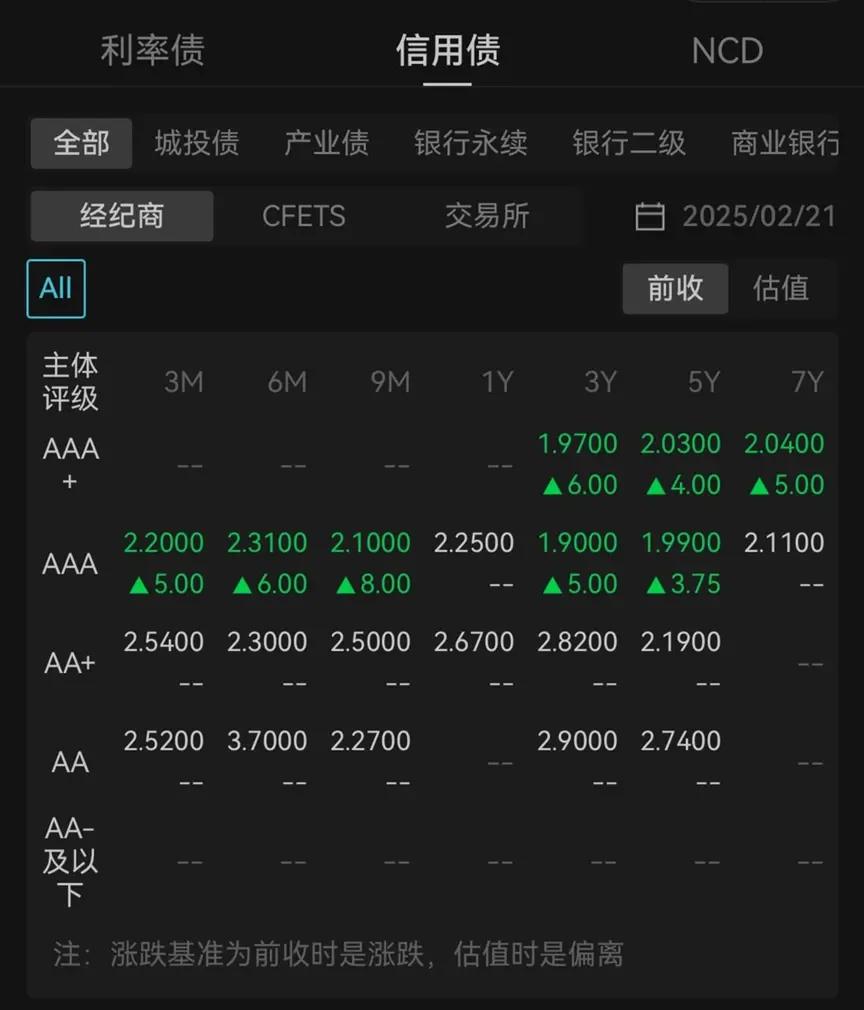Open the All filter selector
The height and width of the screenshot is (1010, 864).
(55, 288)
